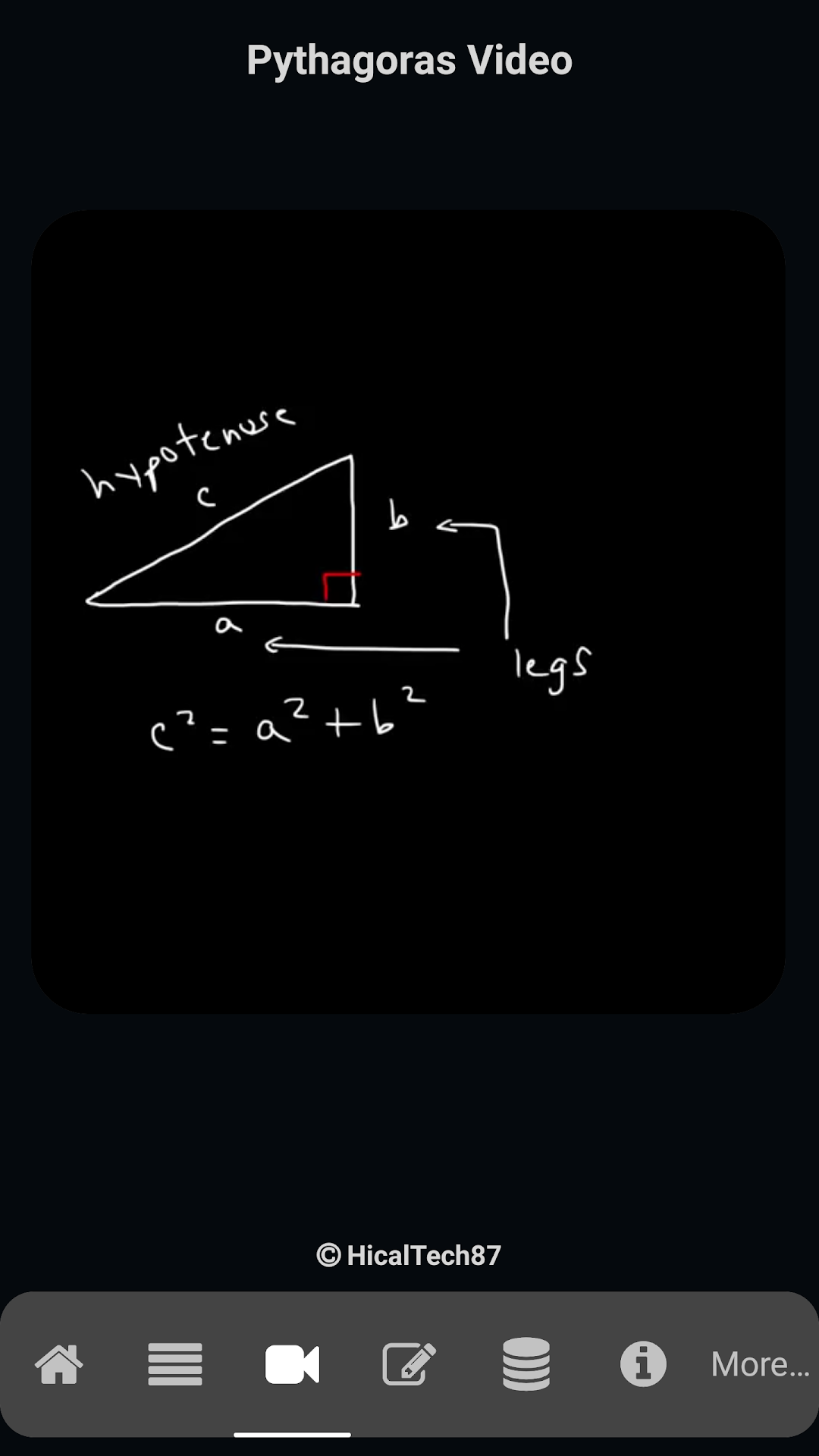
Task: Go to the home tab
Action: point(58,1364)
